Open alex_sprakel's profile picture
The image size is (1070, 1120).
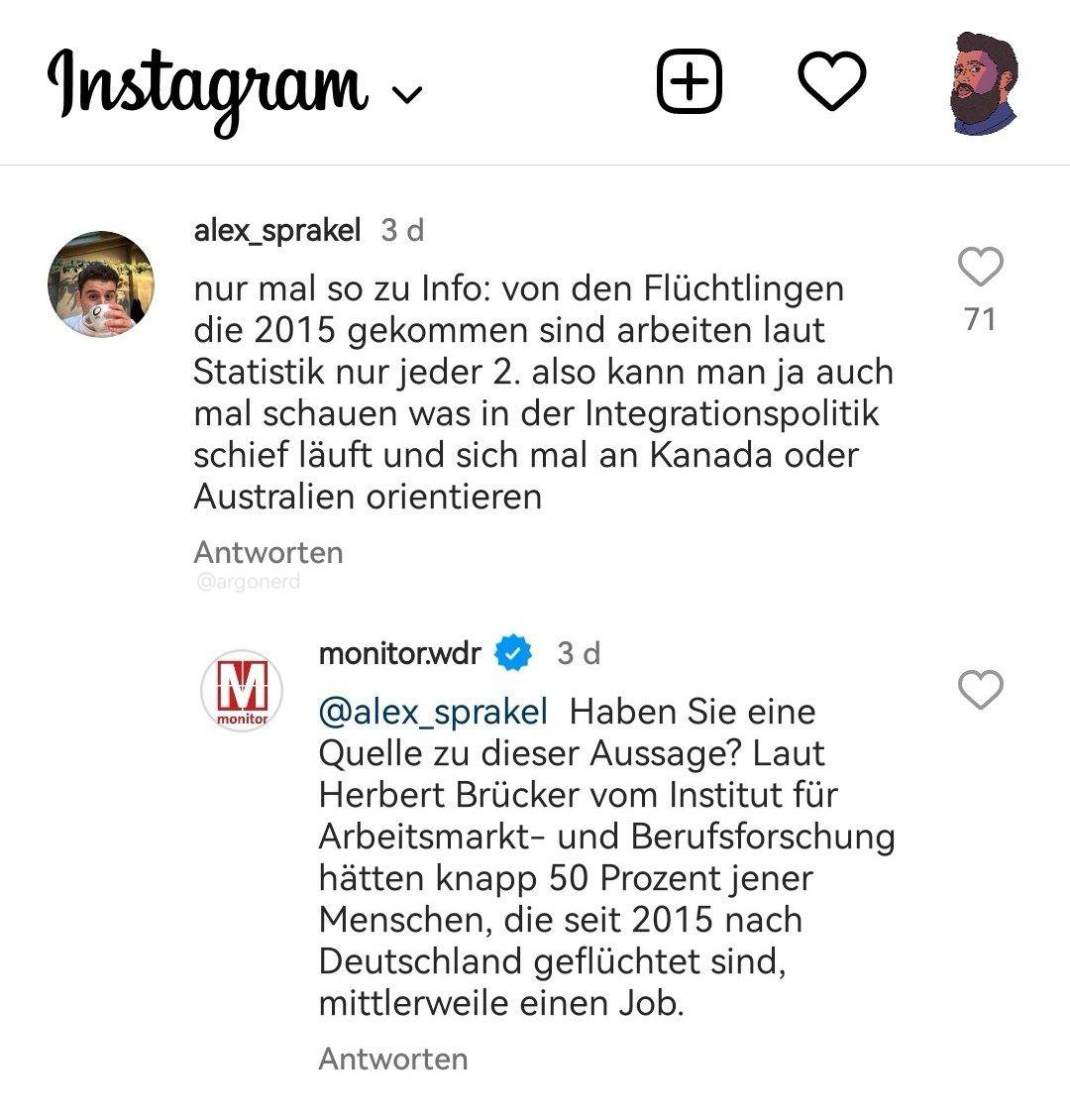[101, 285]
